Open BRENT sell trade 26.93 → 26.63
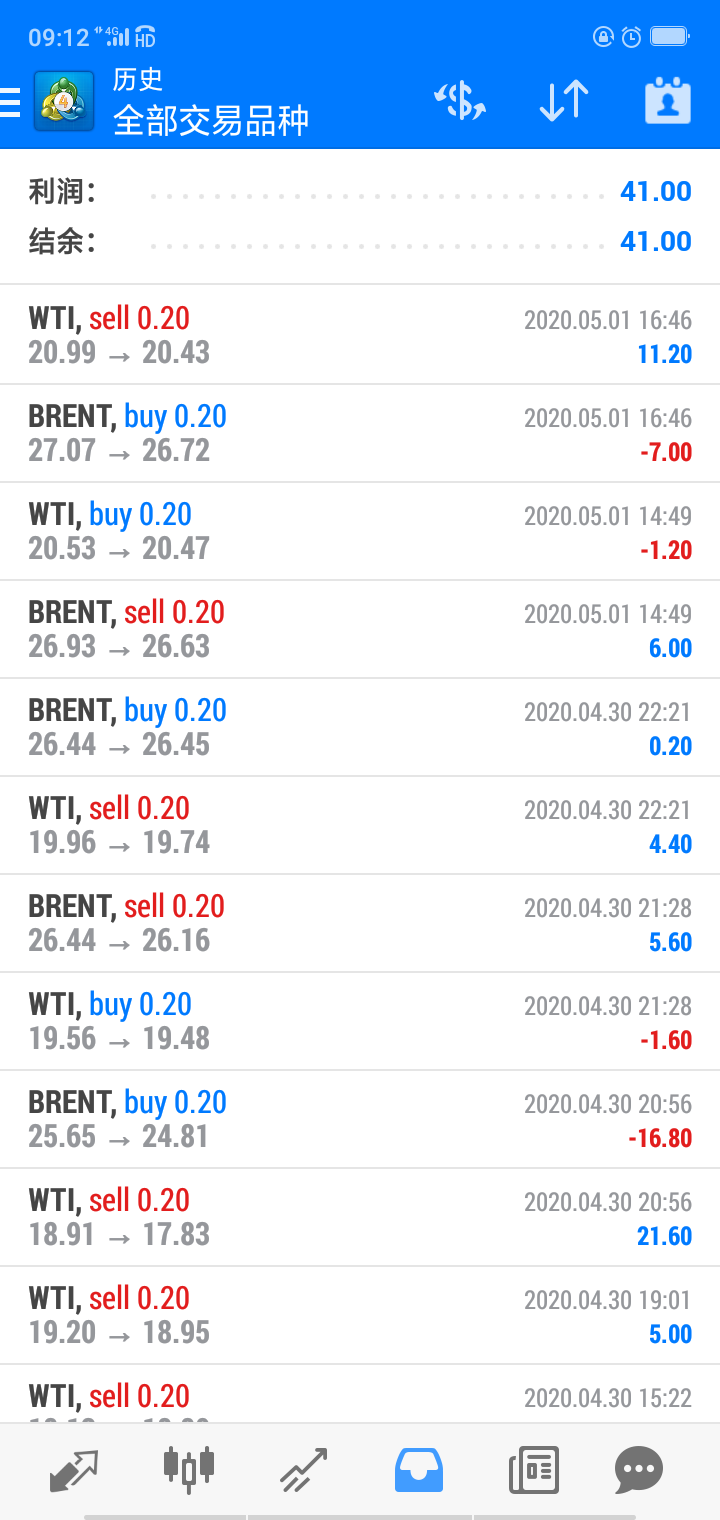The width and height of the screenshot is (720, 1520). click(x=360, y=629)
